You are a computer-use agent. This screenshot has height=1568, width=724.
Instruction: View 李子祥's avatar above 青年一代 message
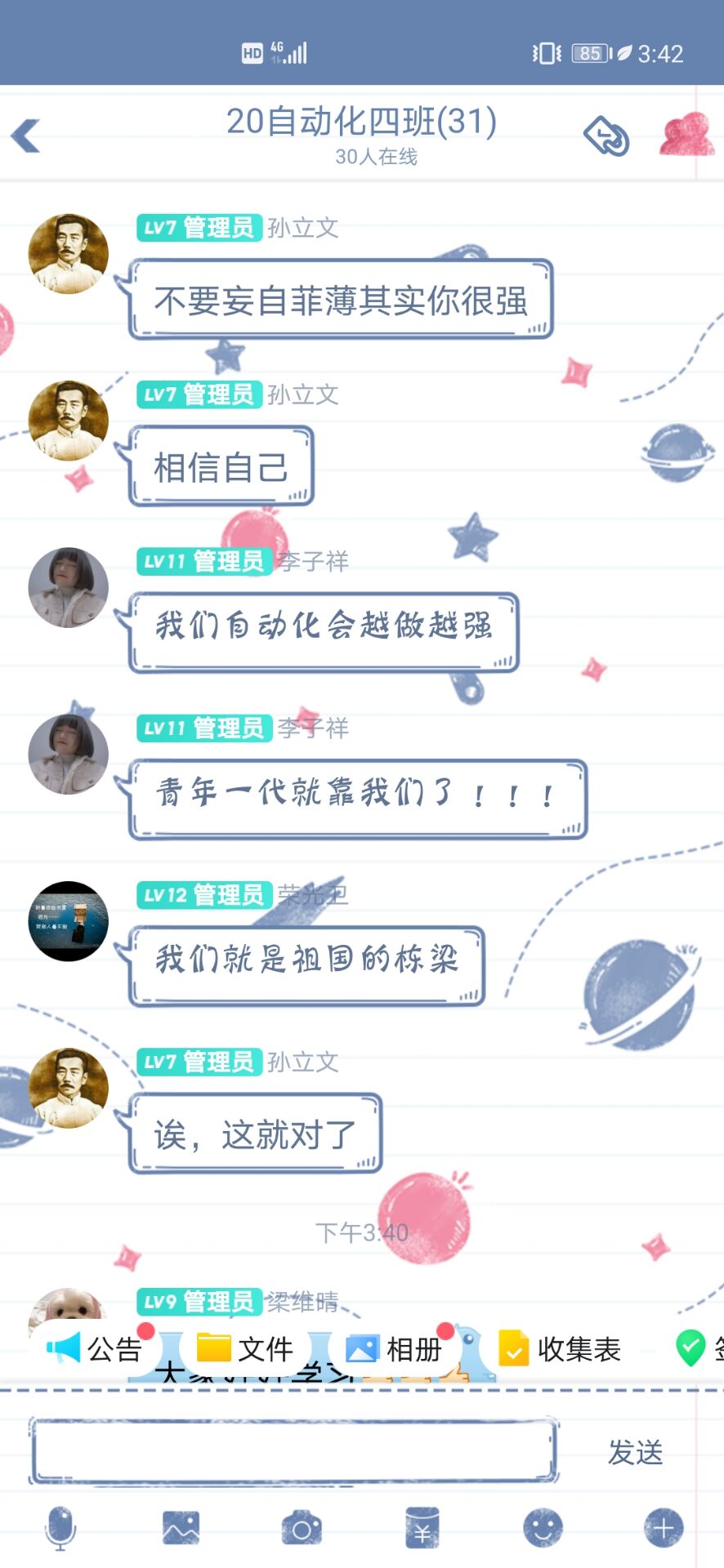tap(69, 755)
